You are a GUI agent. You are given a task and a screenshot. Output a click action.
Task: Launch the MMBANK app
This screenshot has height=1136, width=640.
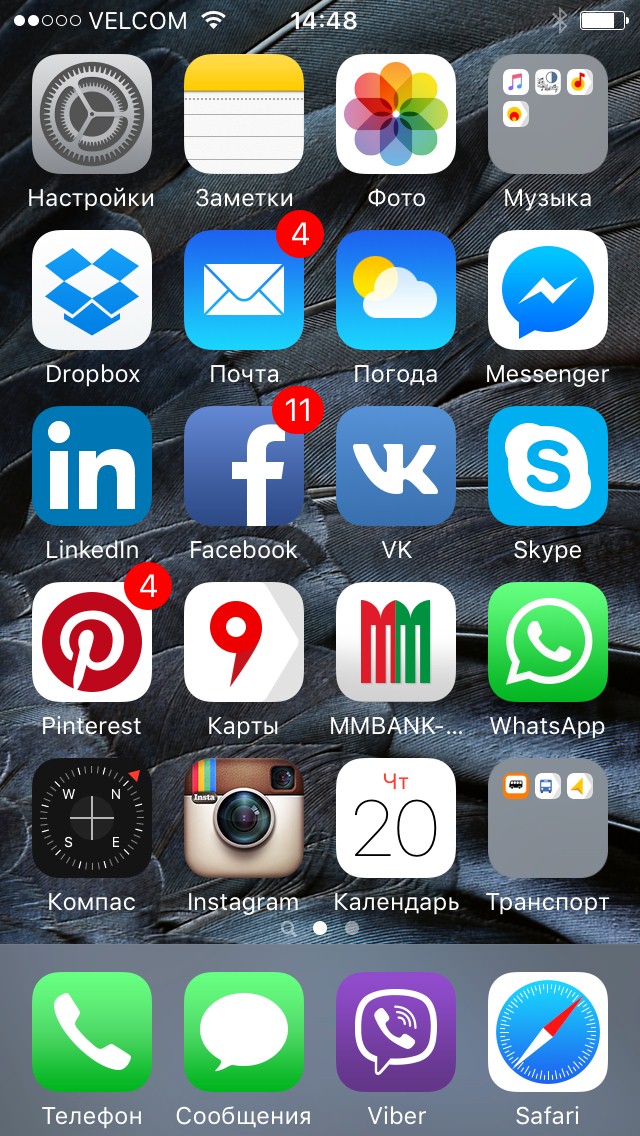pos(396,642)
